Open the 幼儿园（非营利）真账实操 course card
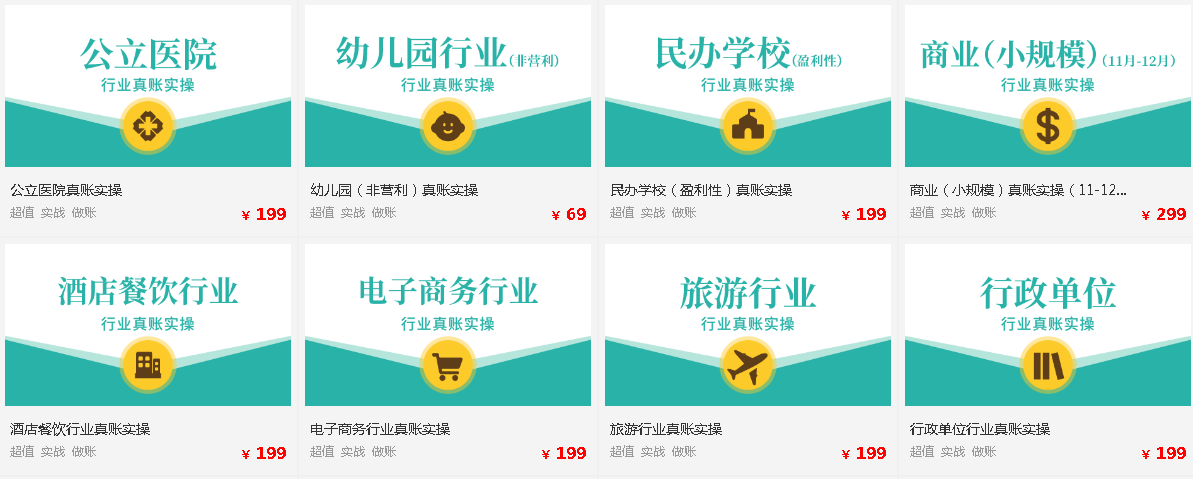 pyautogui.click(x=448, y=87)
